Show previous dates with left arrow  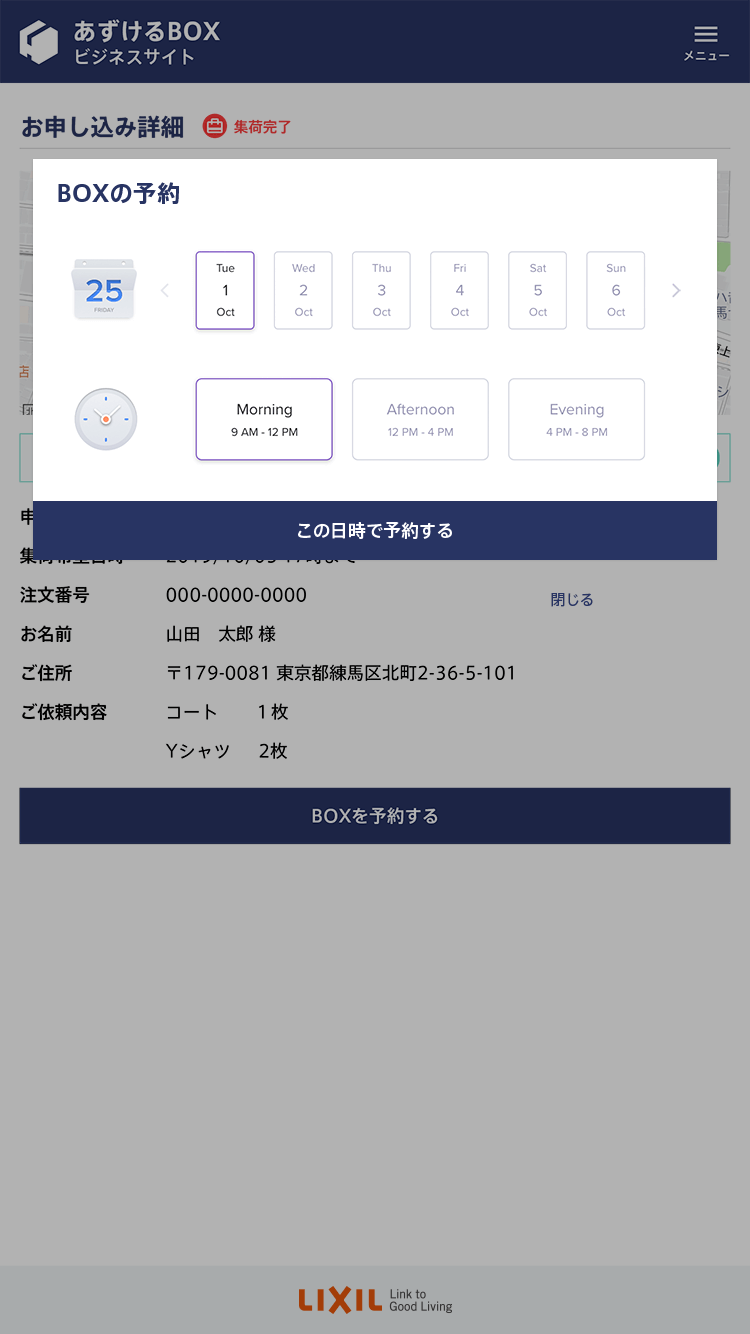click(x=165, y=290)
